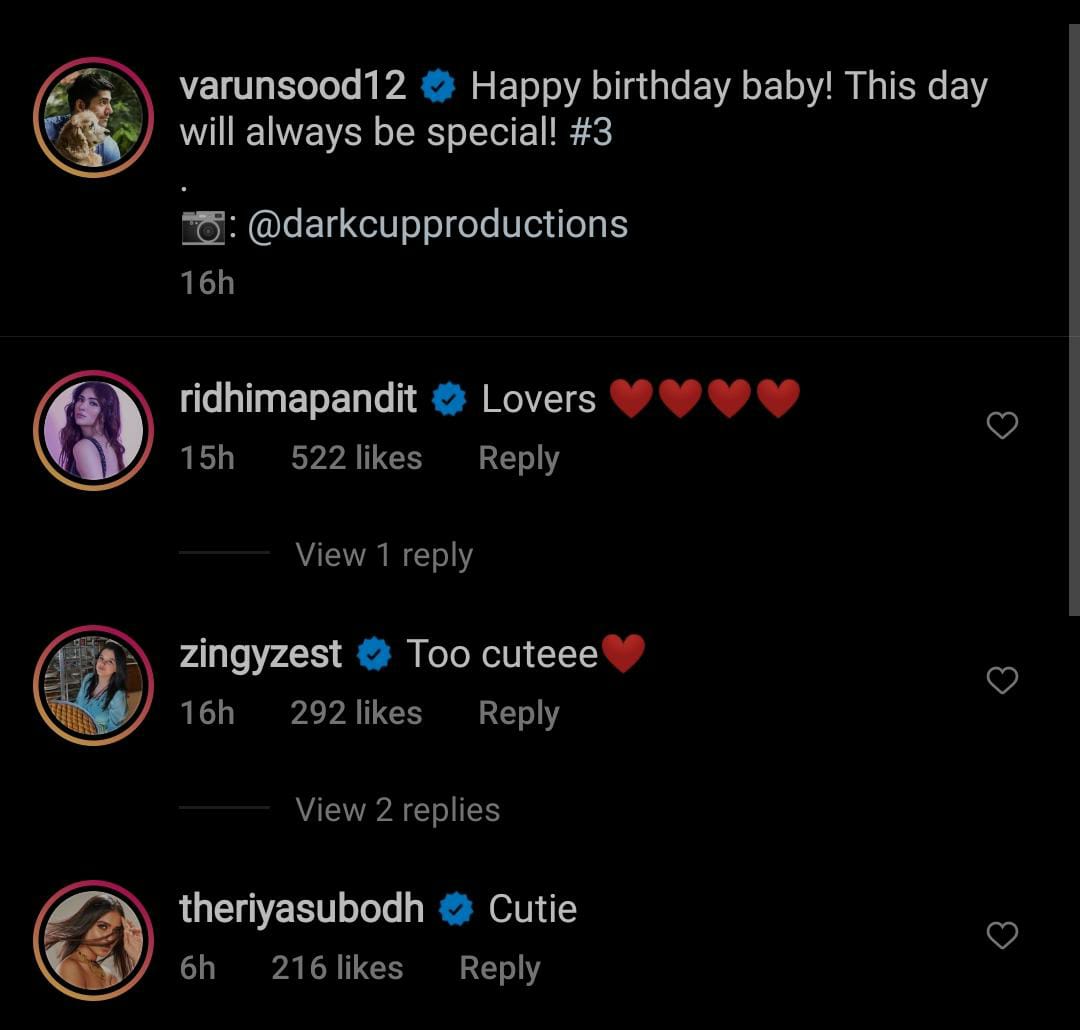This screenshot has height=1030, width=1080.
Task: Open the varunsood12 username link
Action: pos(292,87)
